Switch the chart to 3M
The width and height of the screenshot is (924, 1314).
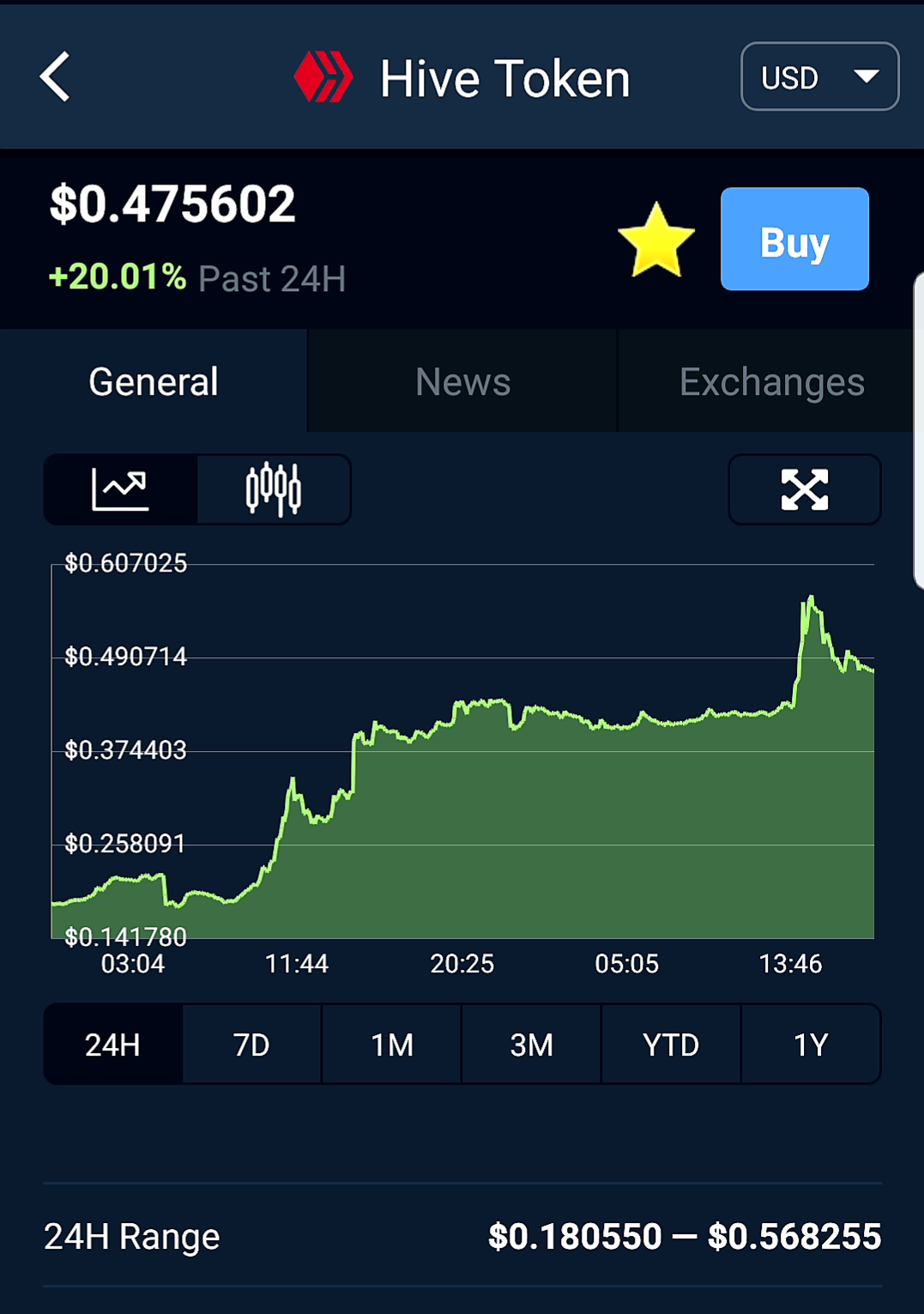pyautogui.click(x=532, y=1045)
